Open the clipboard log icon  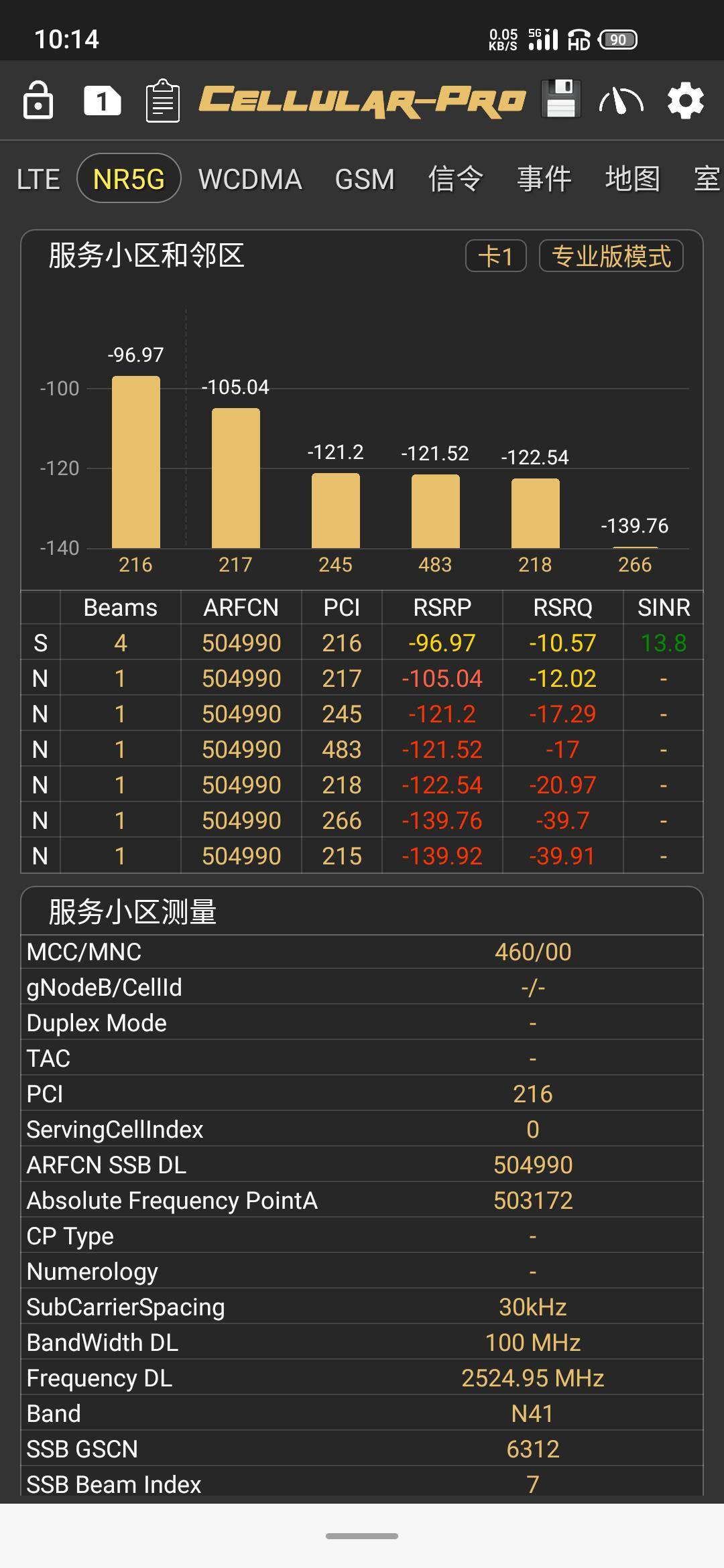163,101
